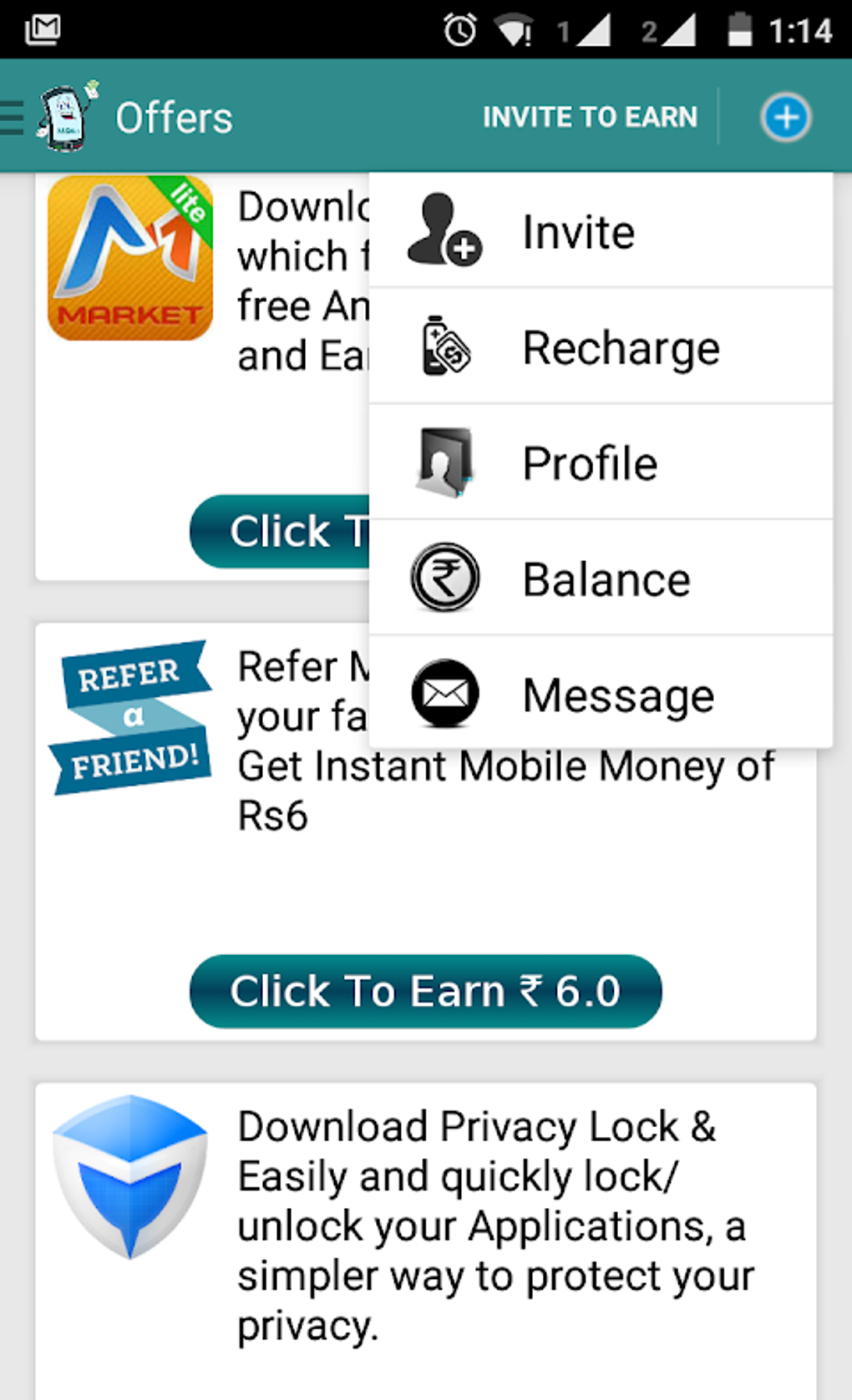Select the Invite person icon in menu
The width and height of the screenshot is (852, 1400).
pyautogui.click(x=445, y=231)
